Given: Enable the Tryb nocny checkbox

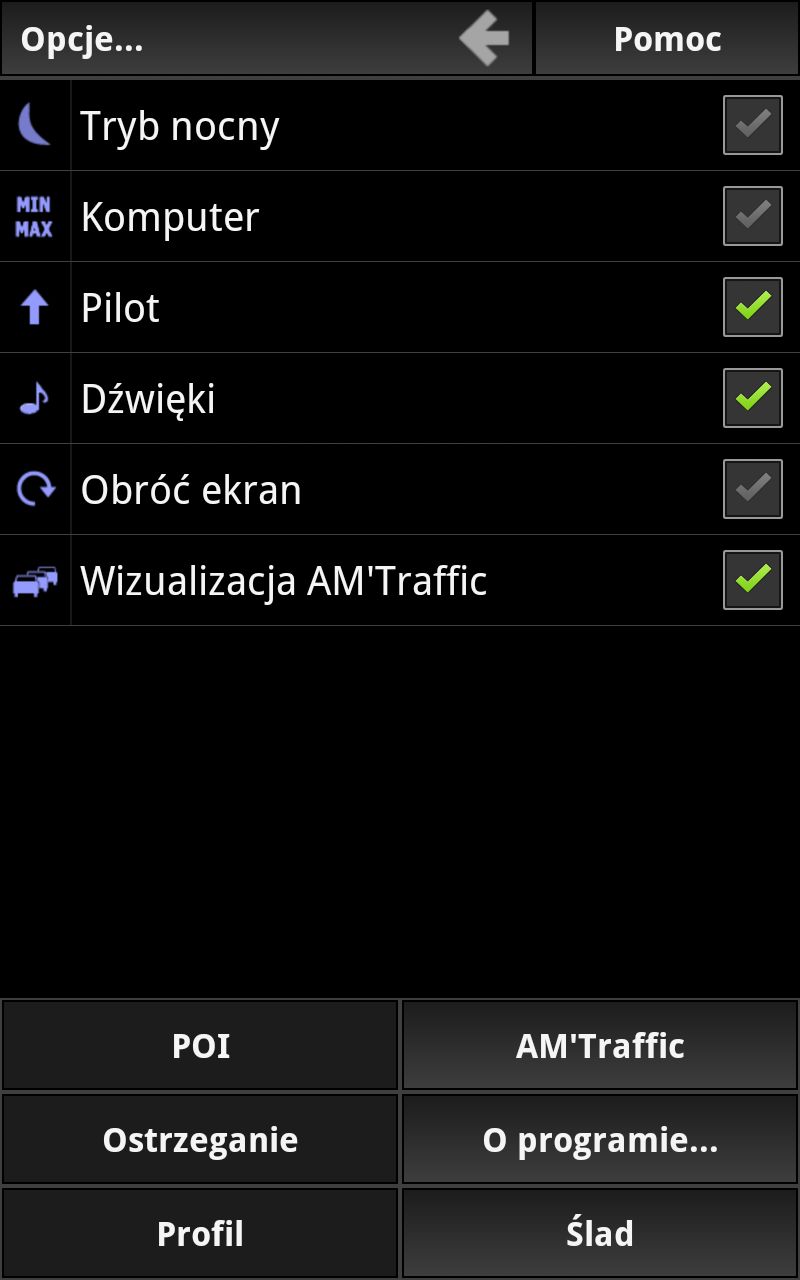Looking at the screenshot, I should (x=752, y=125).
